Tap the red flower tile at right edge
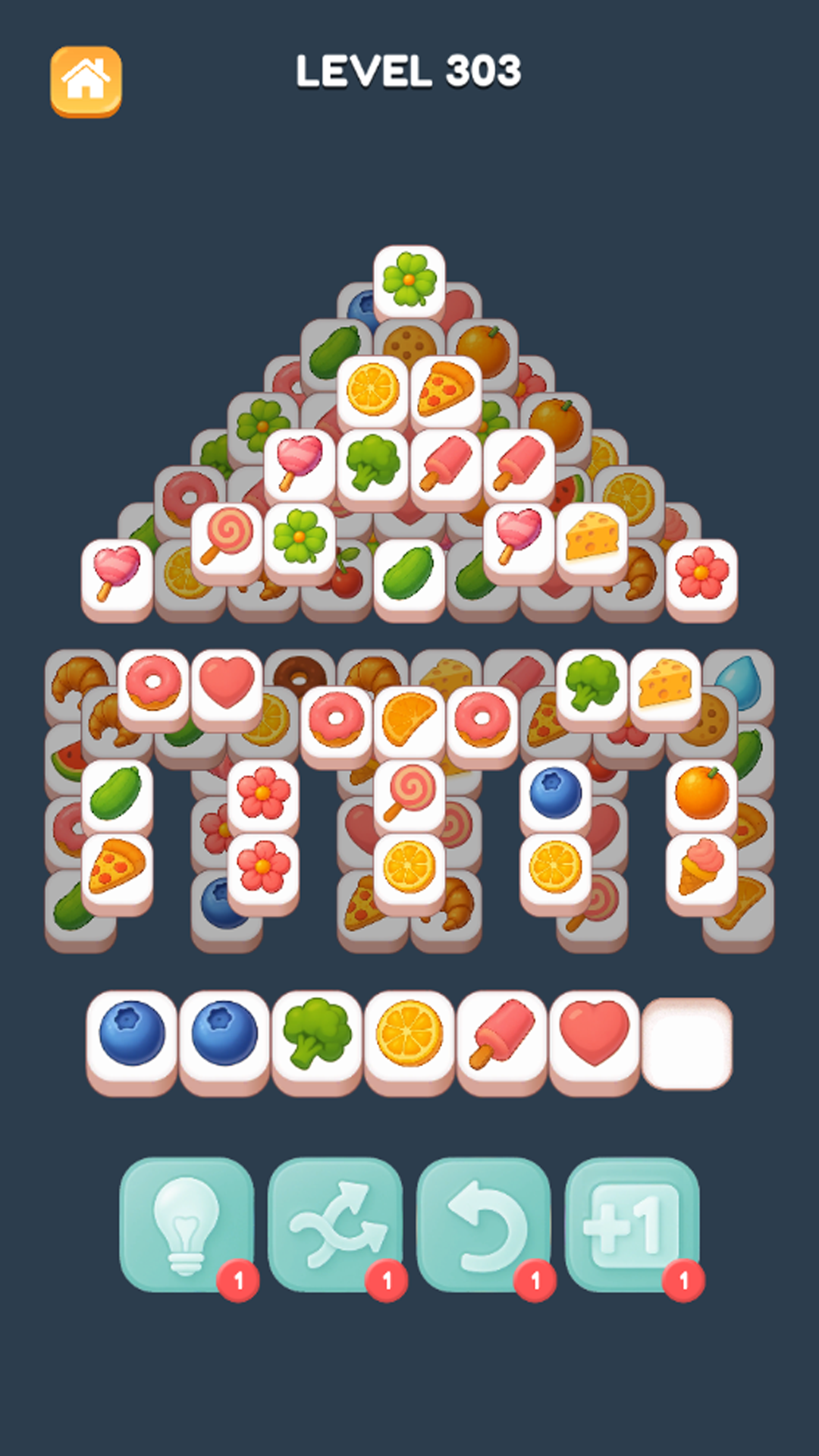The image size is (819, 1456). click(x=701, y=574)
